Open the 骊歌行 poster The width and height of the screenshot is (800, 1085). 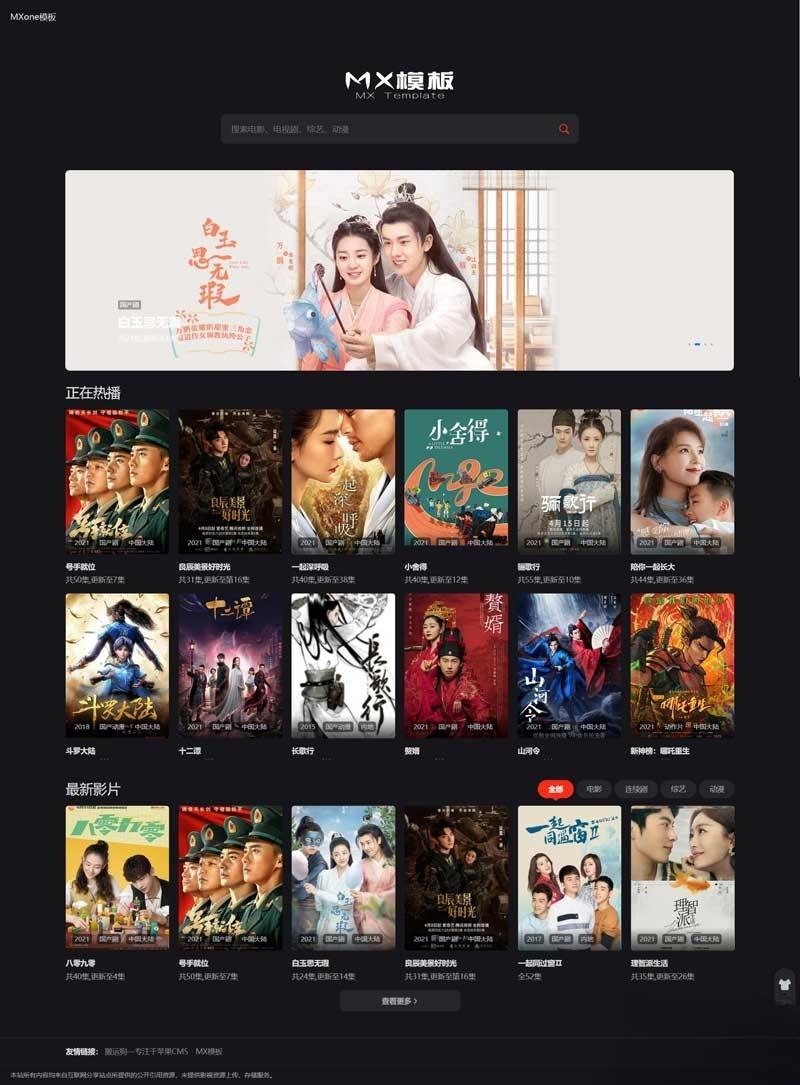click(569, 481)
